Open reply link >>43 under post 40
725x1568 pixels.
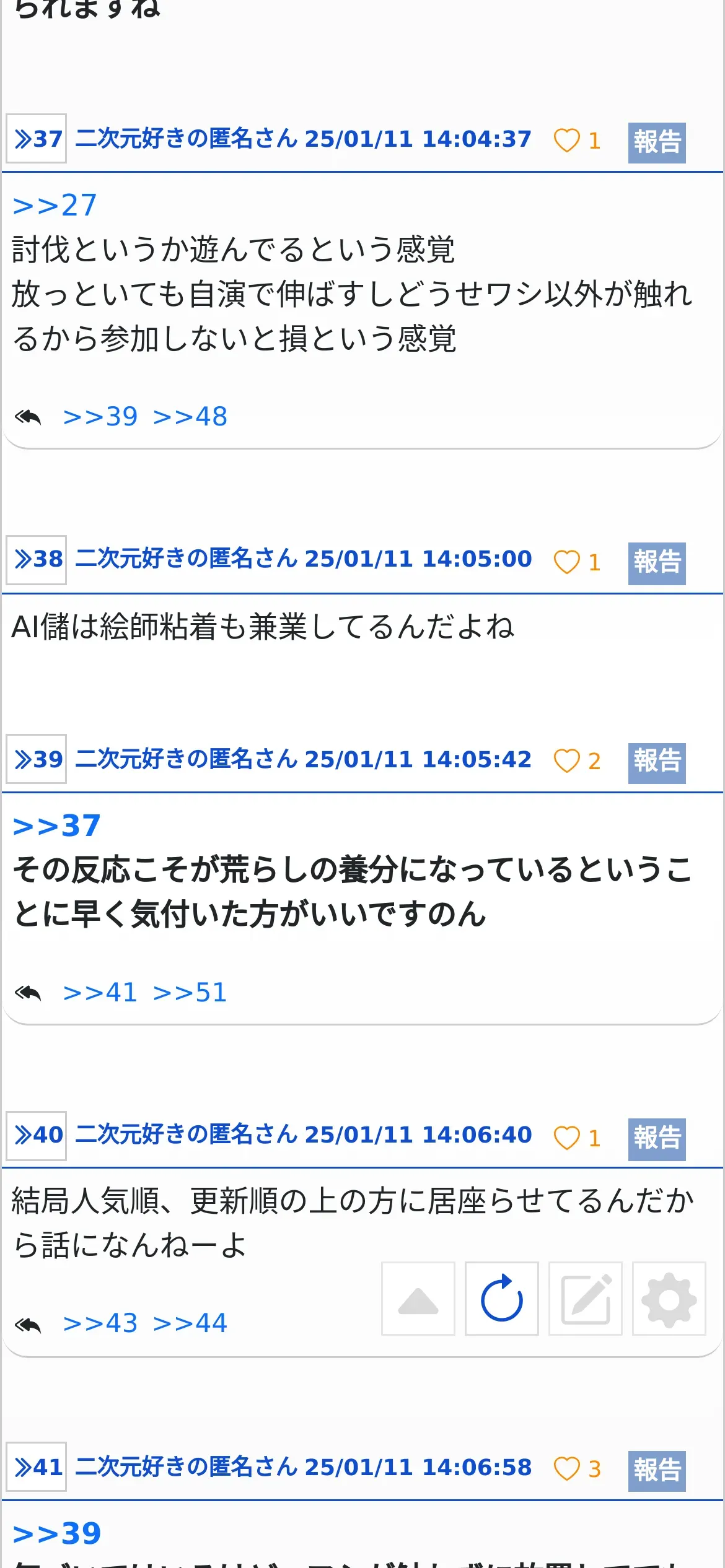coord(100,1323)
